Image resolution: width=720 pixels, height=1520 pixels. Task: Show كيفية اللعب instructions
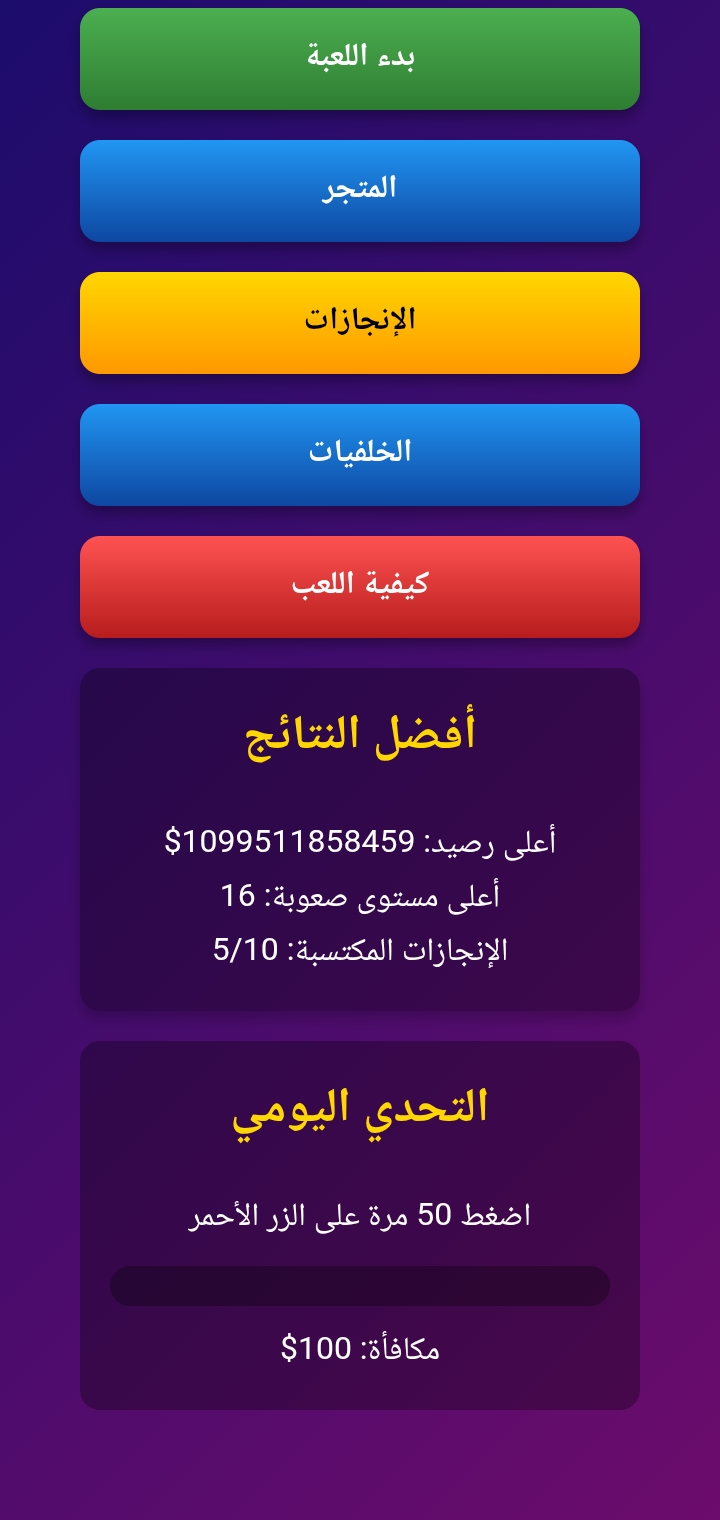(360, 587)
